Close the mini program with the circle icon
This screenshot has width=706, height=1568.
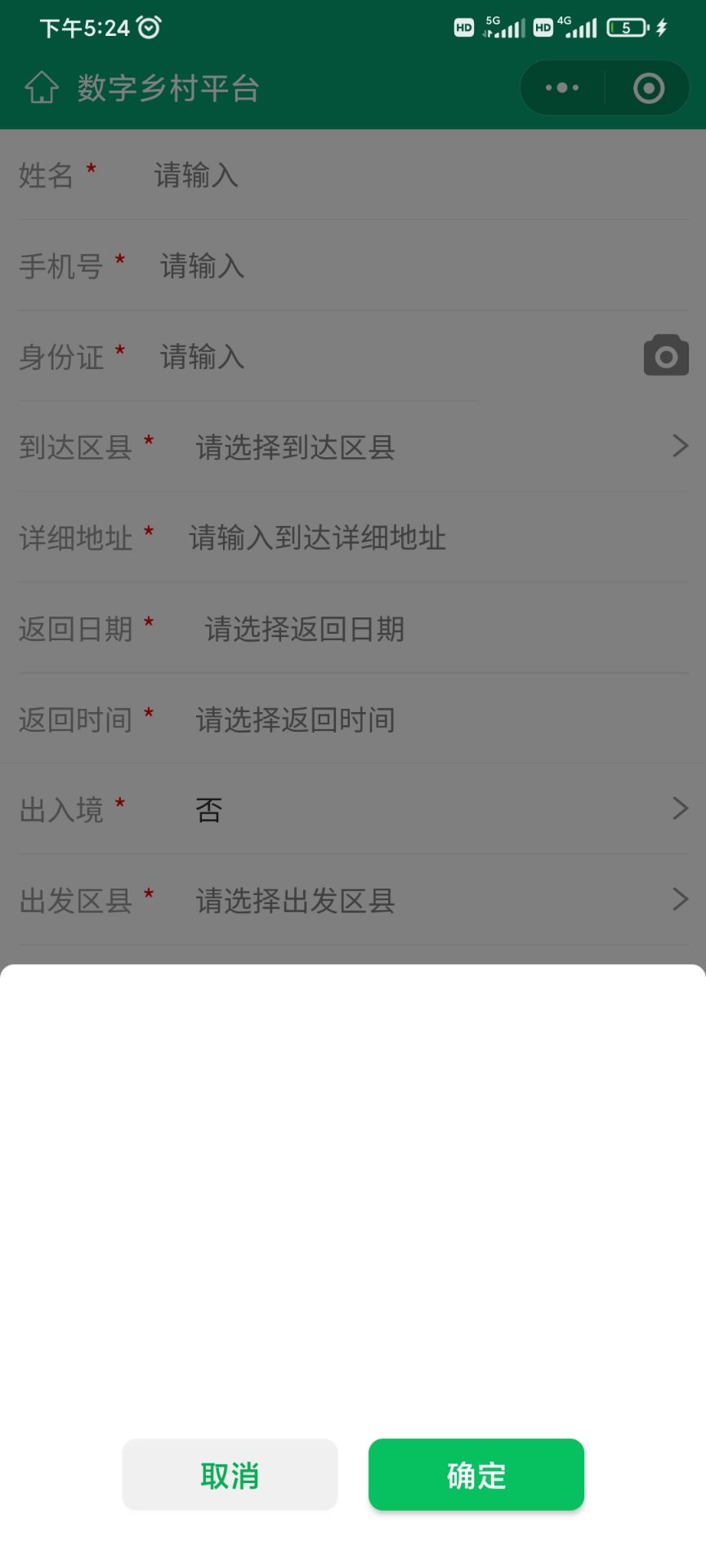click(649, 88)
